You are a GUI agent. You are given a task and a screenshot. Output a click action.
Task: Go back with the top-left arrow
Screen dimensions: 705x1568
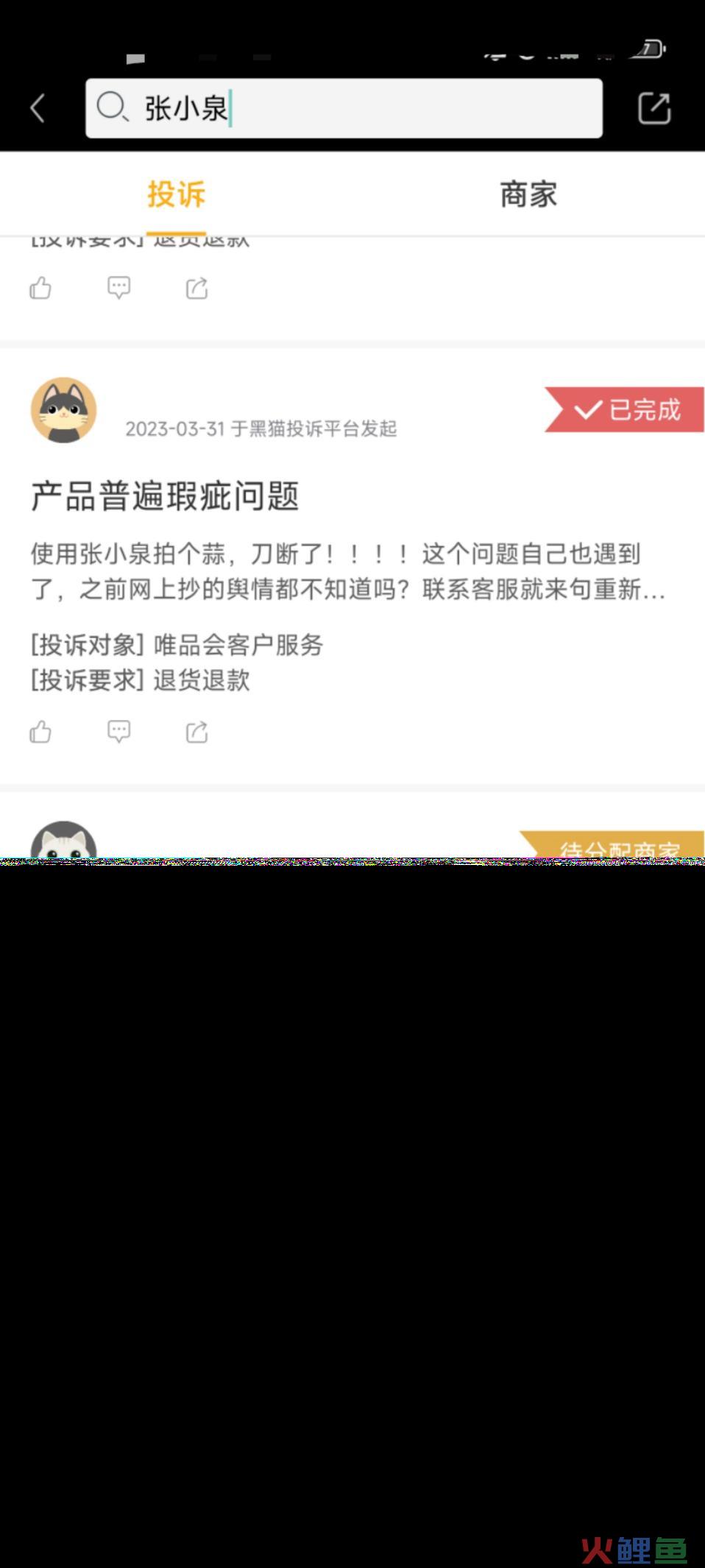(38, 108)
